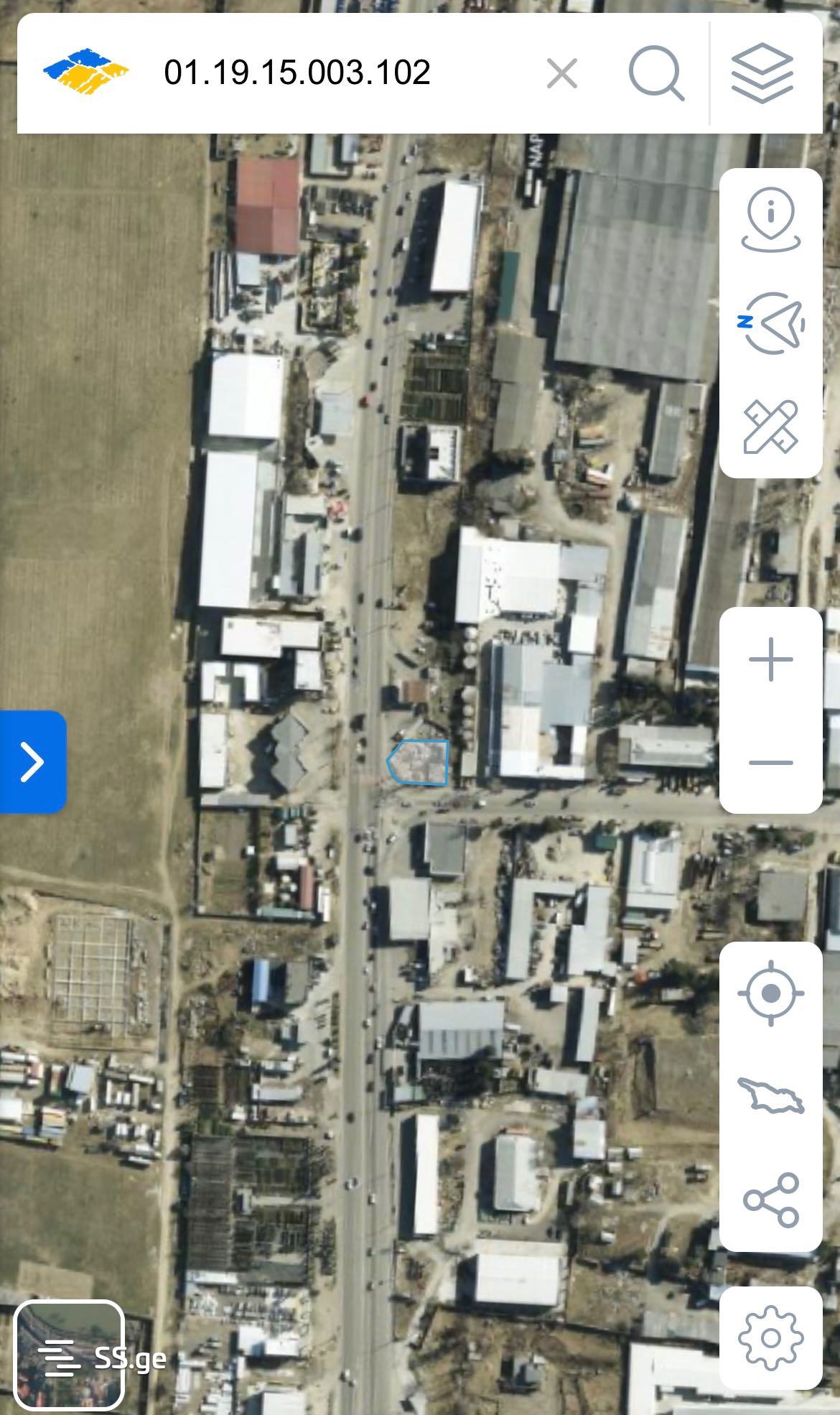Screen dimensions: 840x1415
Task: Reset map orientation with the compass
Action: (x=772, y=323)
